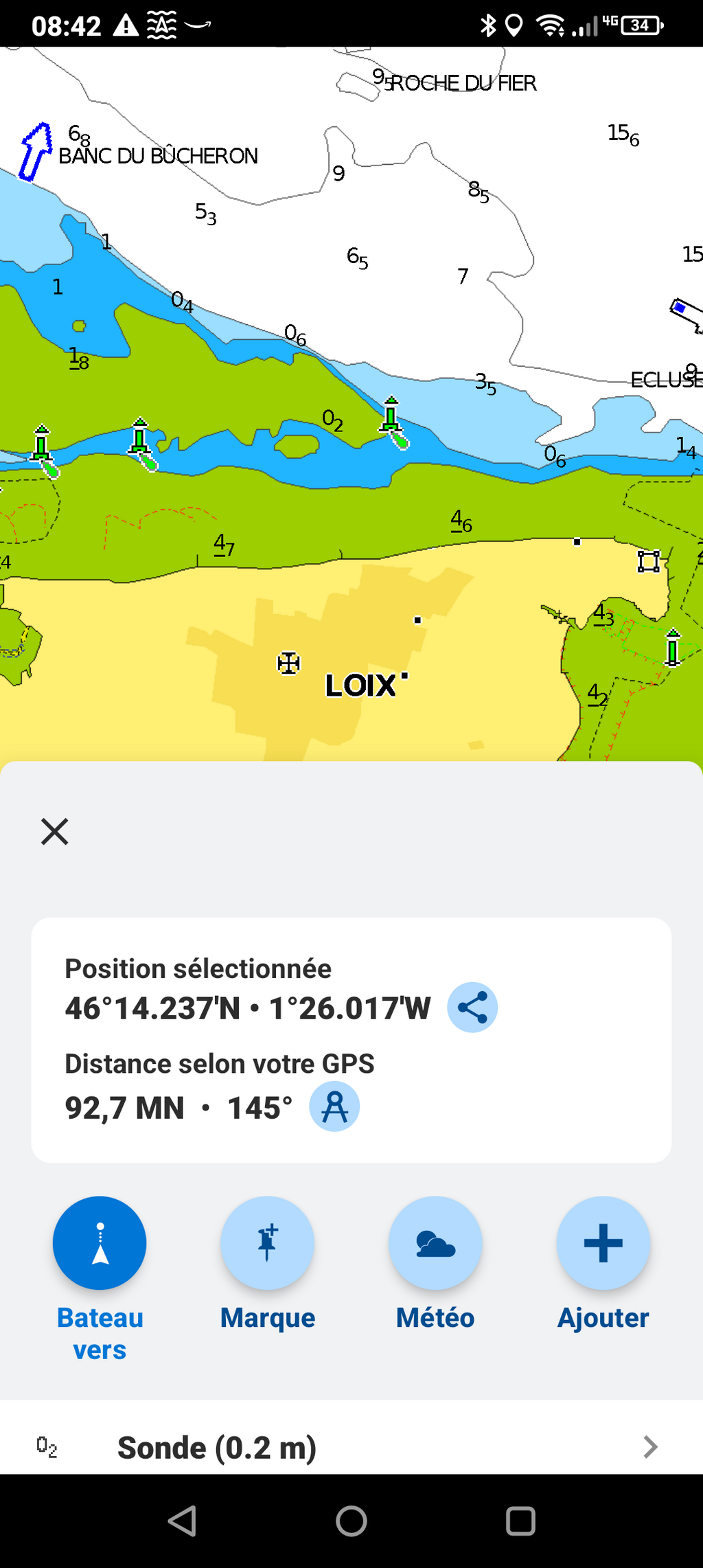Go back with the system back button

coord(183,1521)
